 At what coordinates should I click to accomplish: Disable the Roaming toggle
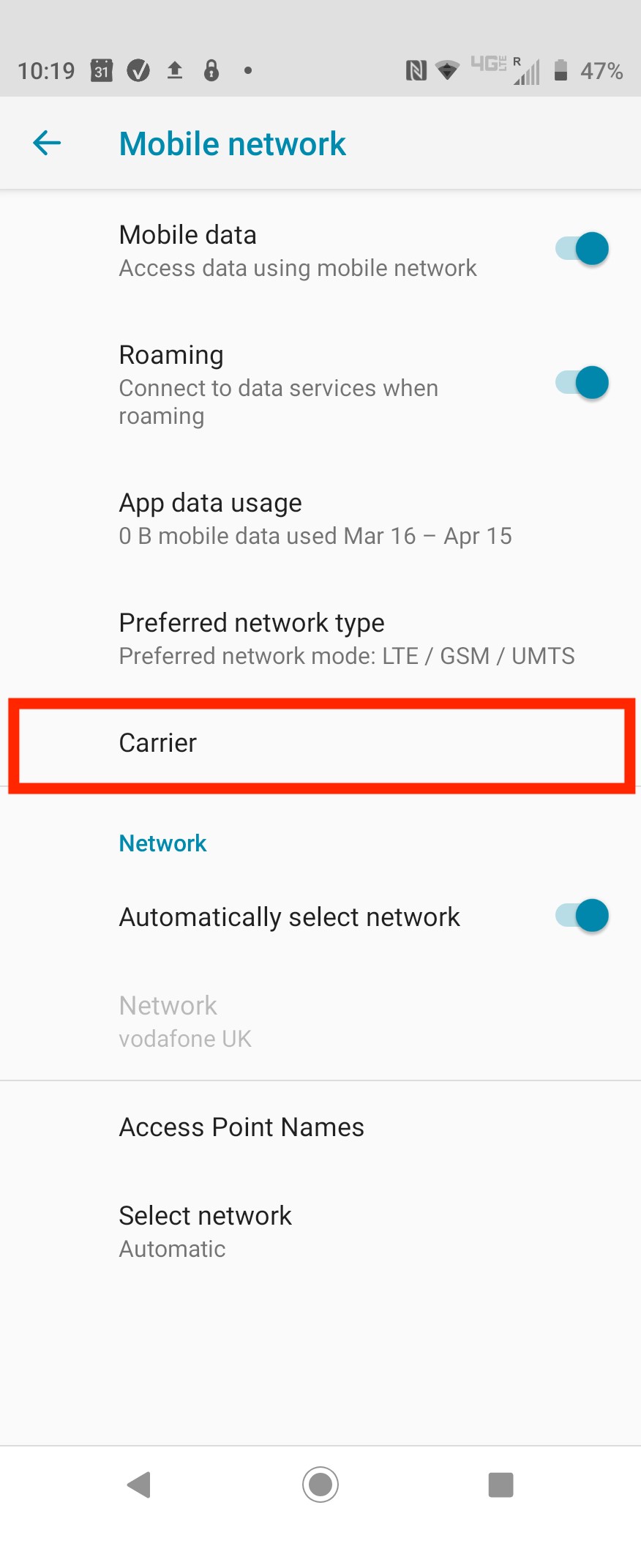point(582,383)
